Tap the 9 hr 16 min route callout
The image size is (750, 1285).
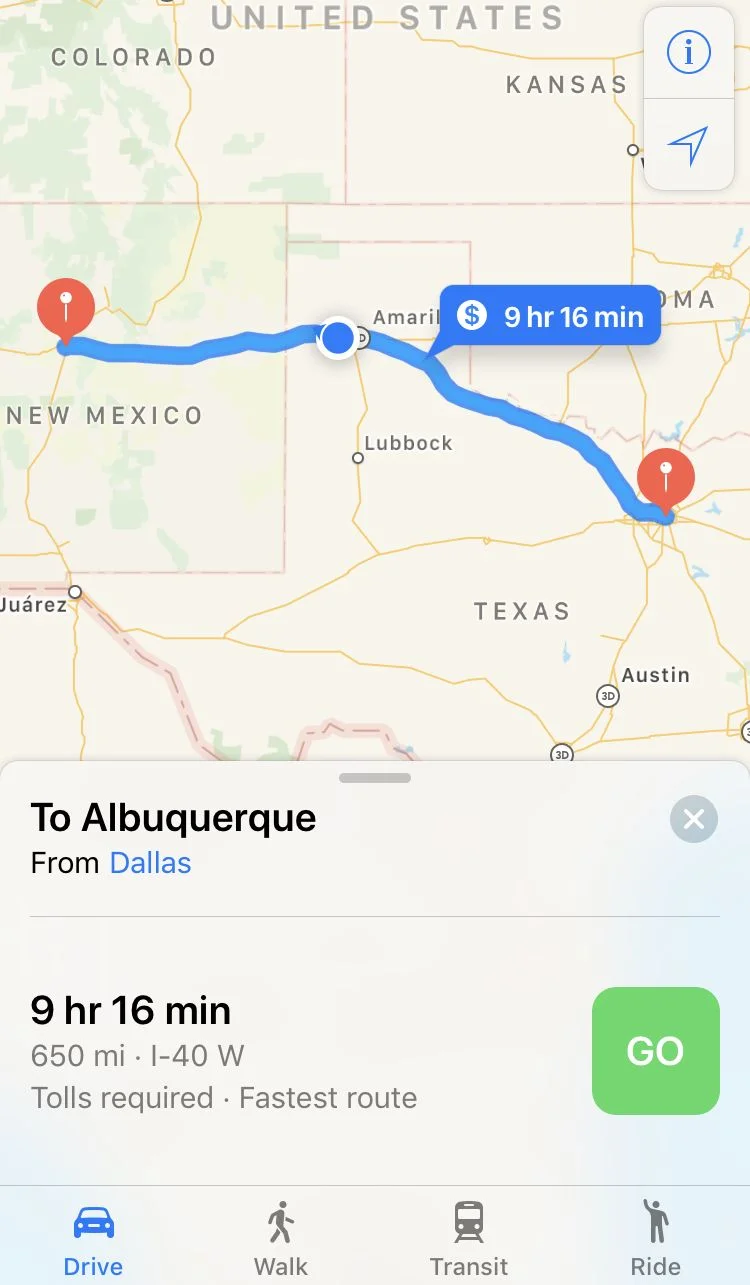click(551, 317)
